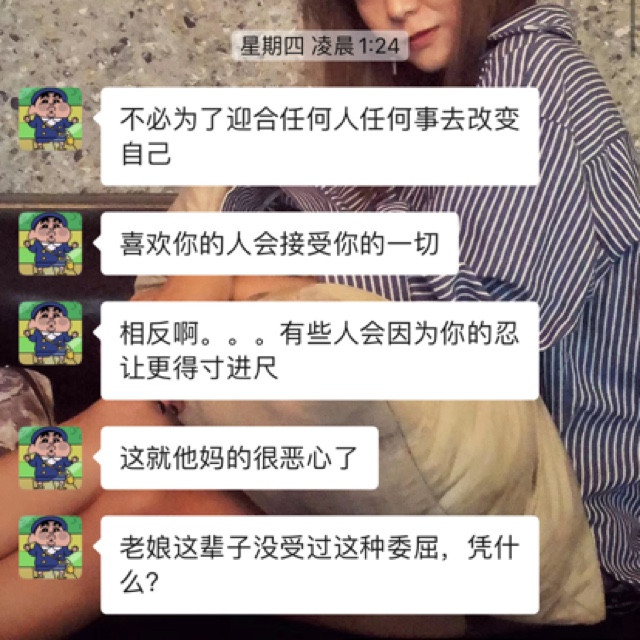
Task: Open sender's avatar beside "不必为了迎合任何人" message
Action: [51, 119]
